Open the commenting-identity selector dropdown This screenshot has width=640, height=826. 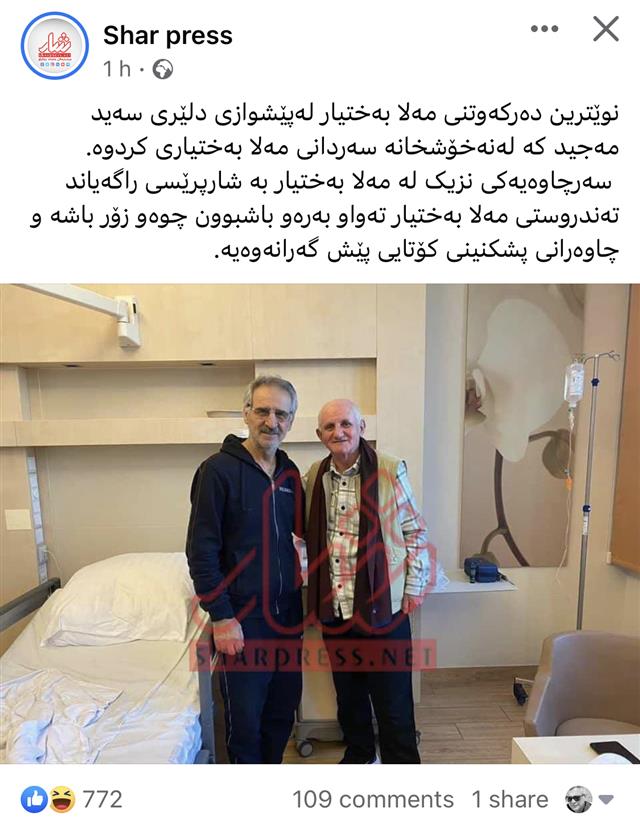(591, 799)
